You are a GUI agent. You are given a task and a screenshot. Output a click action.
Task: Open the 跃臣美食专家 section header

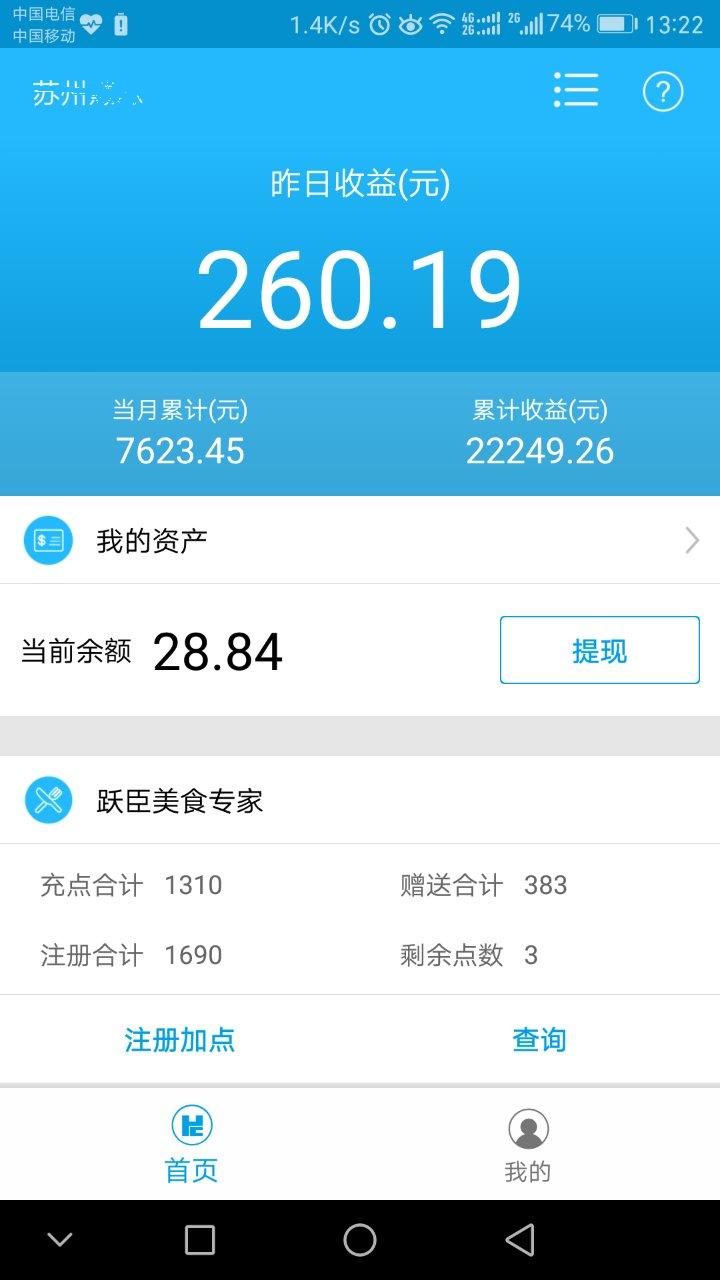(x=180, y=800)
